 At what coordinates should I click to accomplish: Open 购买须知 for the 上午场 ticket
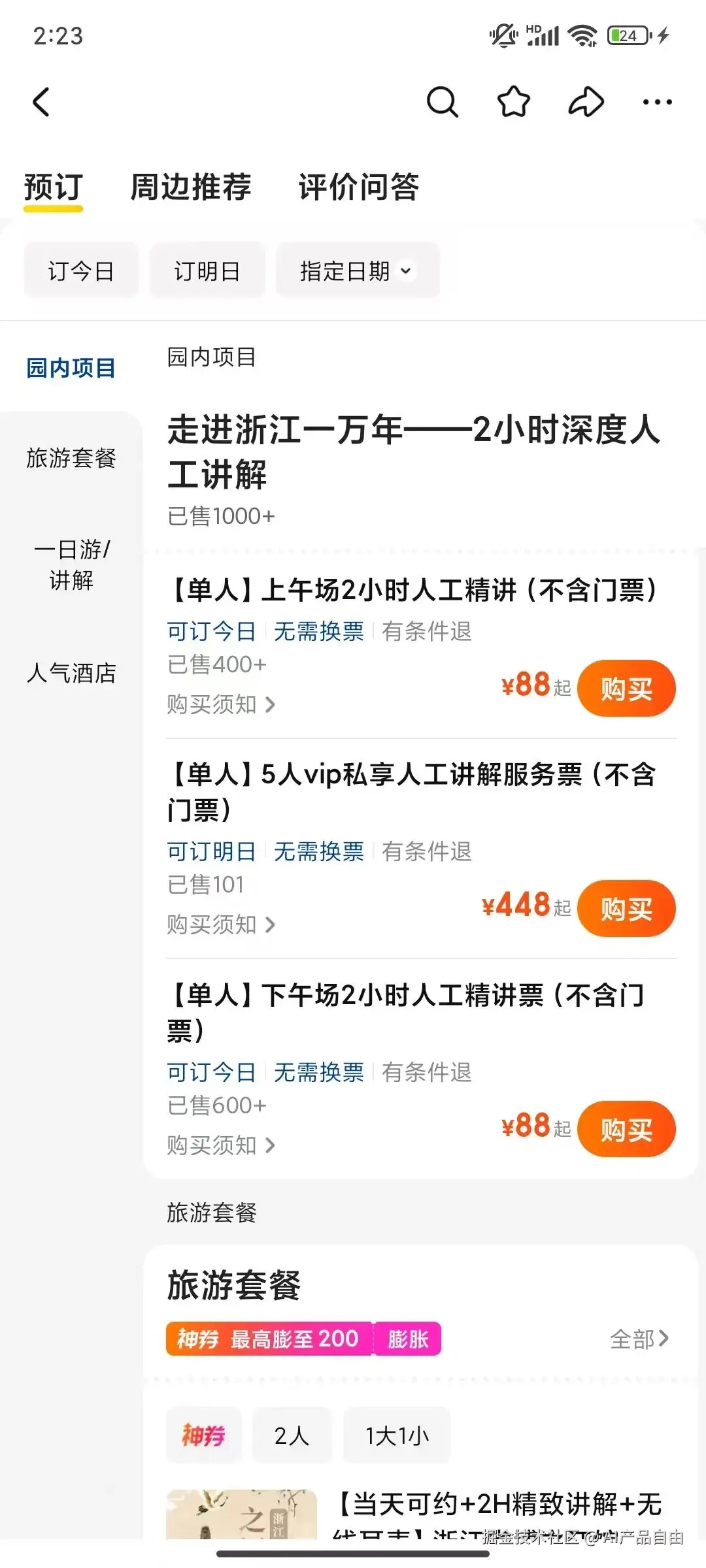click(x=221, y=704)
